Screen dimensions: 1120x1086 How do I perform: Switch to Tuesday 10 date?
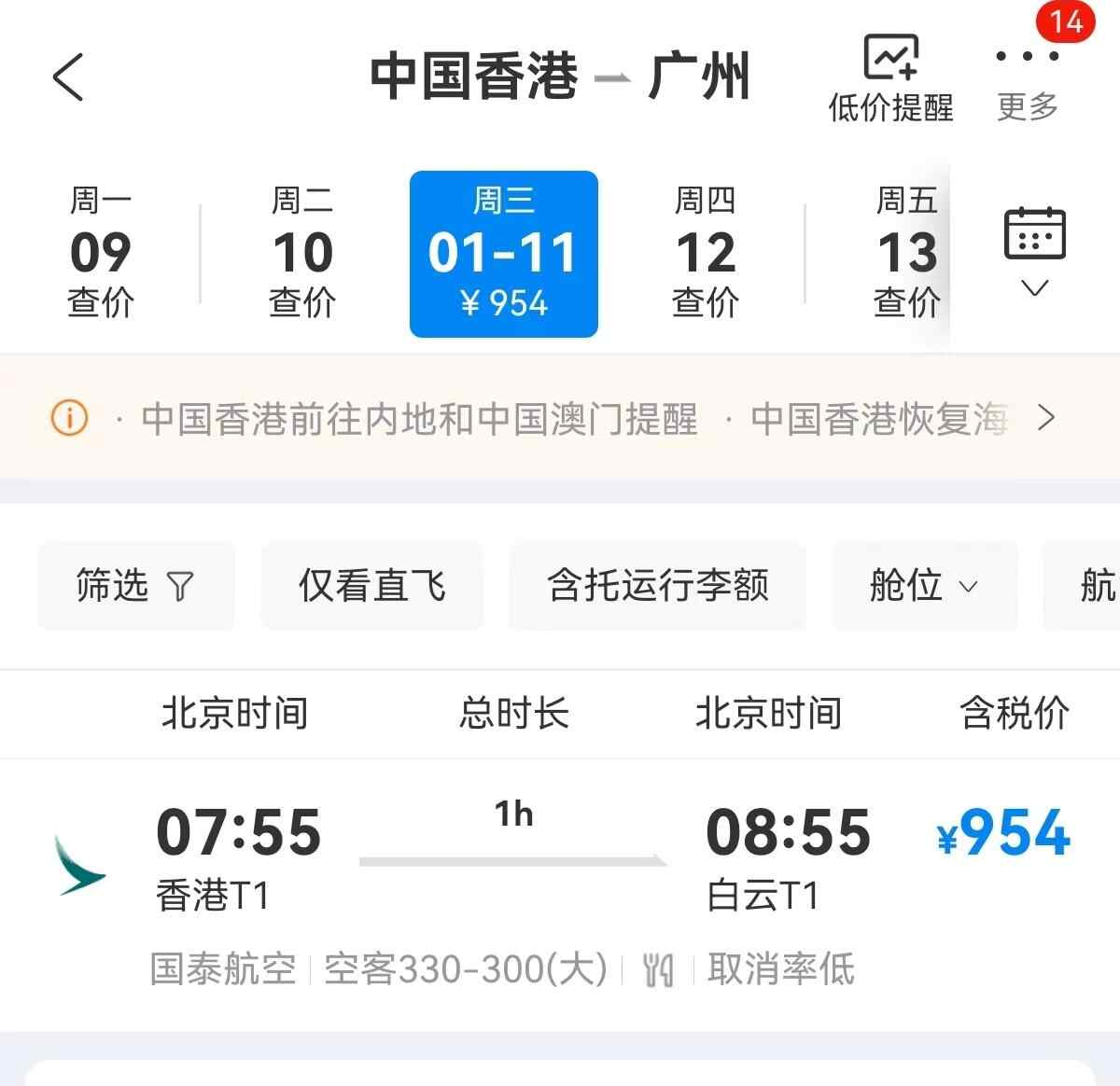302,253
